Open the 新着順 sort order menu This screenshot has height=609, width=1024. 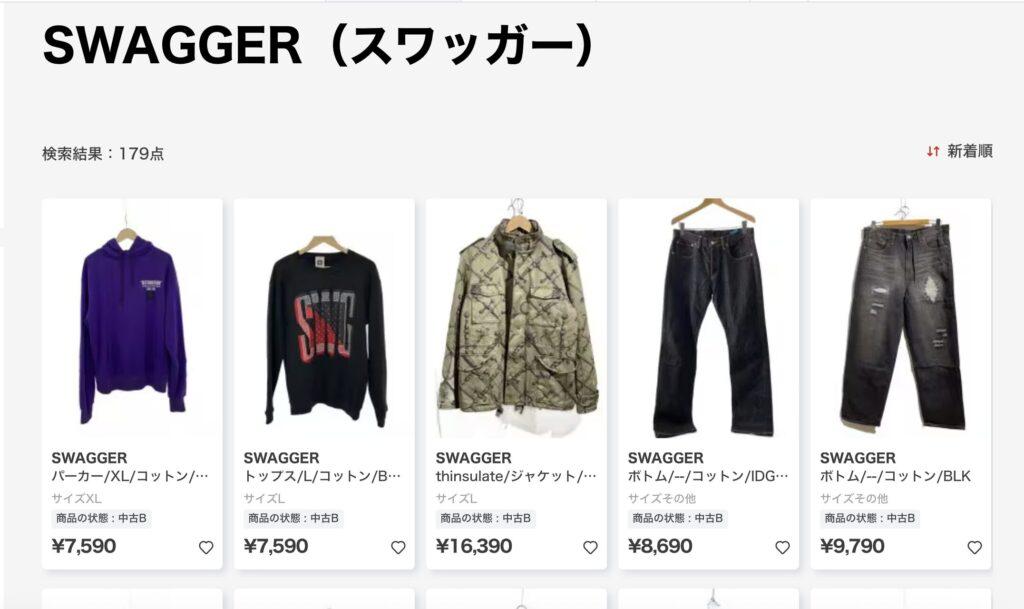point(959,152)
